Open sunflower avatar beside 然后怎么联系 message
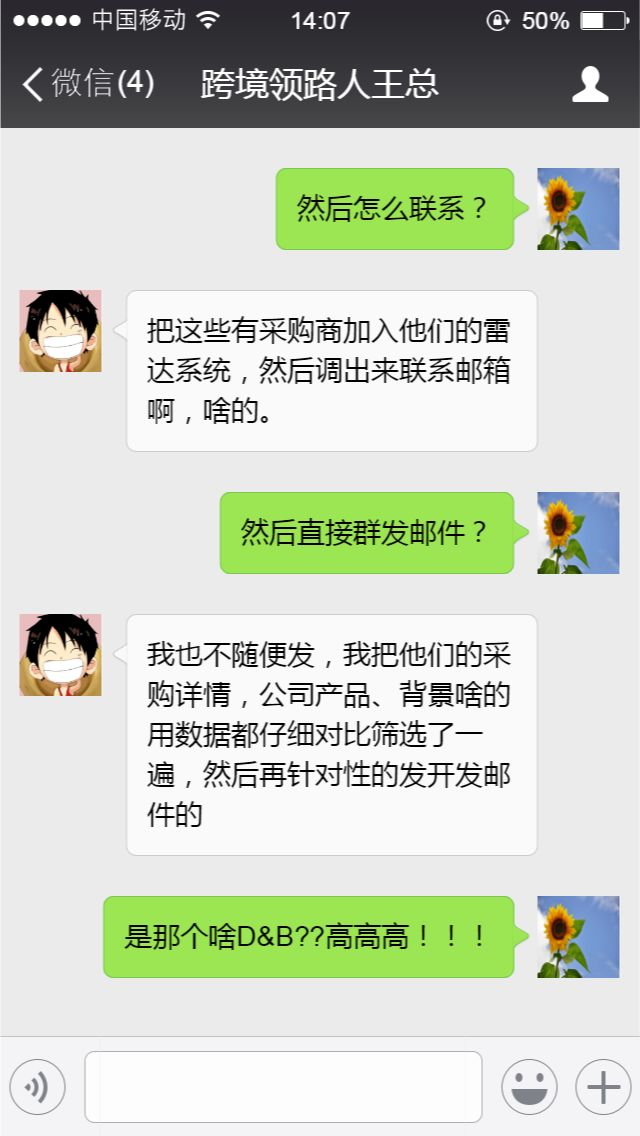This screenshot has width=640, height=1136. coord(578,209)
